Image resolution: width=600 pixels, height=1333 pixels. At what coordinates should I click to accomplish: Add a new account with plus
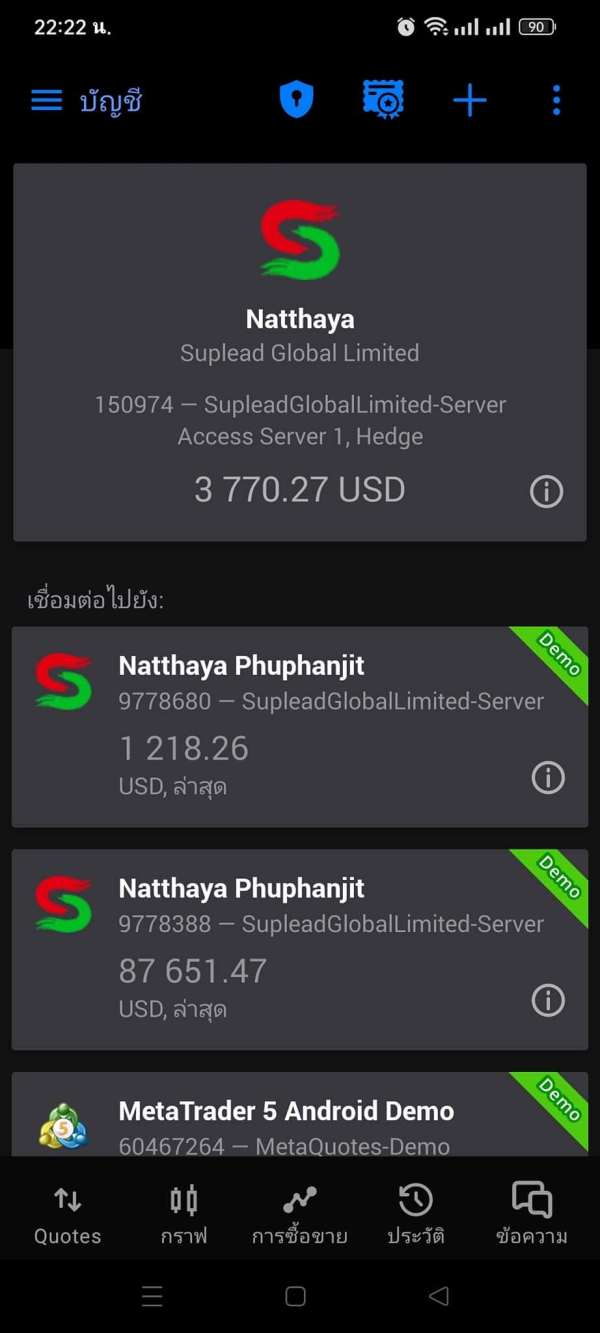[x=469, y=100]
